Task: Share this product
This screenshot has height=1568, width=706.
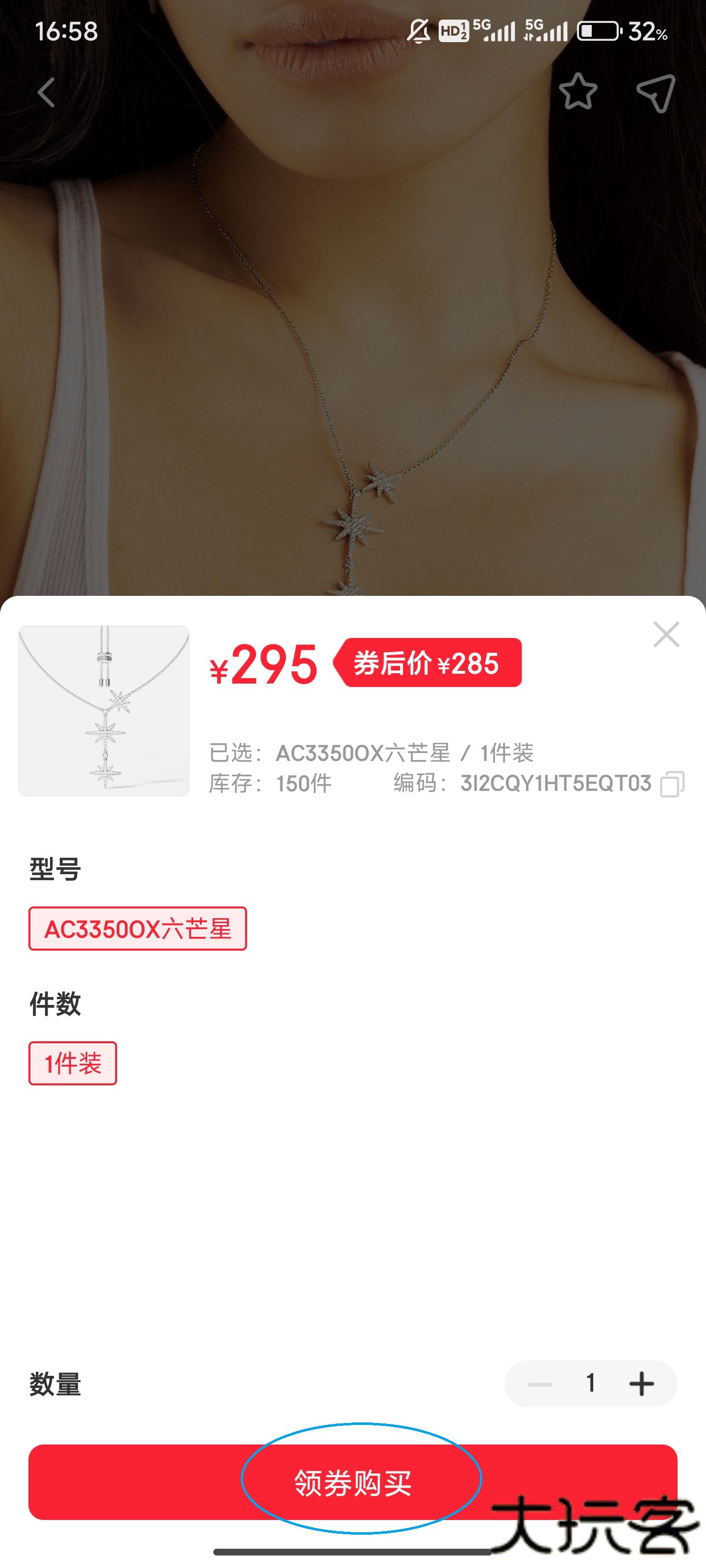Action: coord(656,93)
